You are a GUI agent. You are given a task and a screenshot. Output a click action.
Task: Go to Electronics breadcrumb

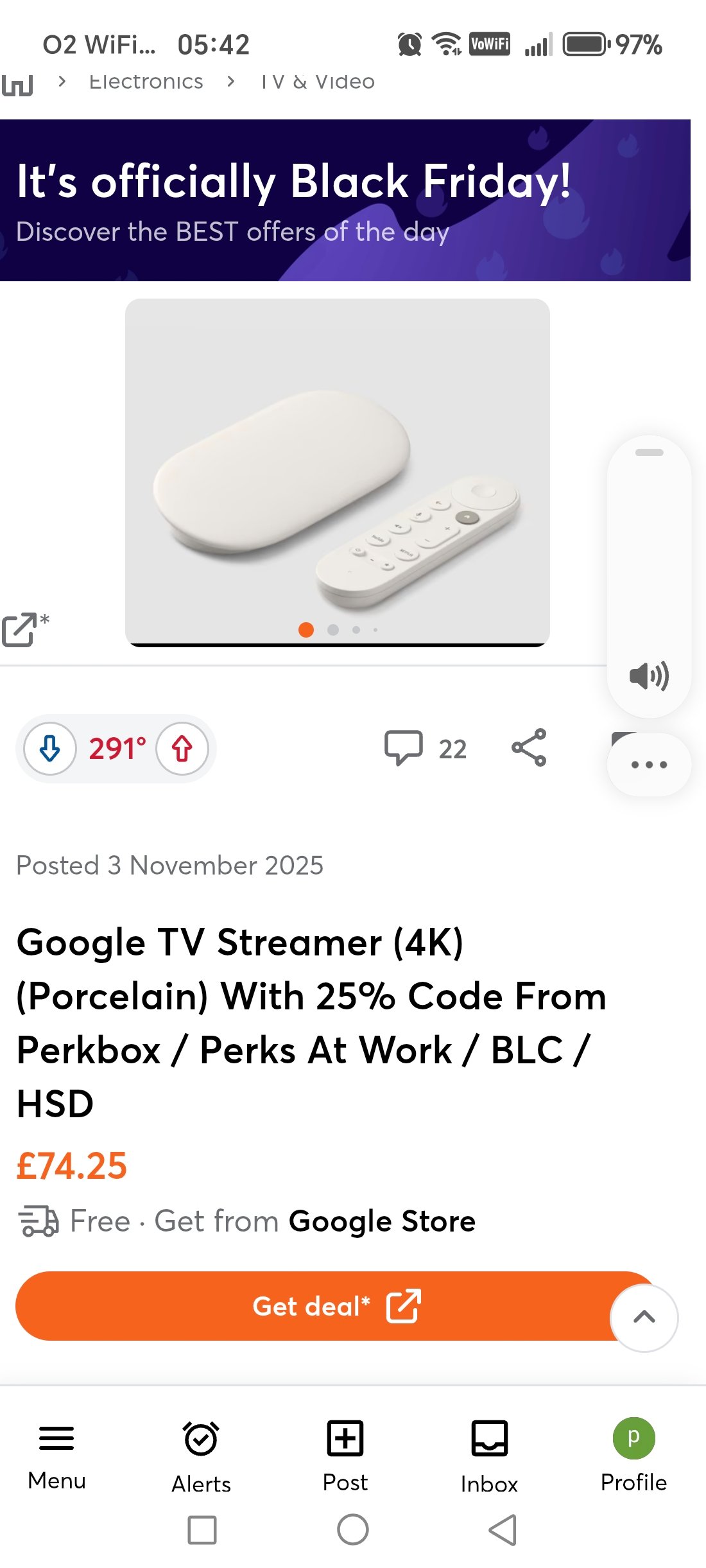[146, 82]
